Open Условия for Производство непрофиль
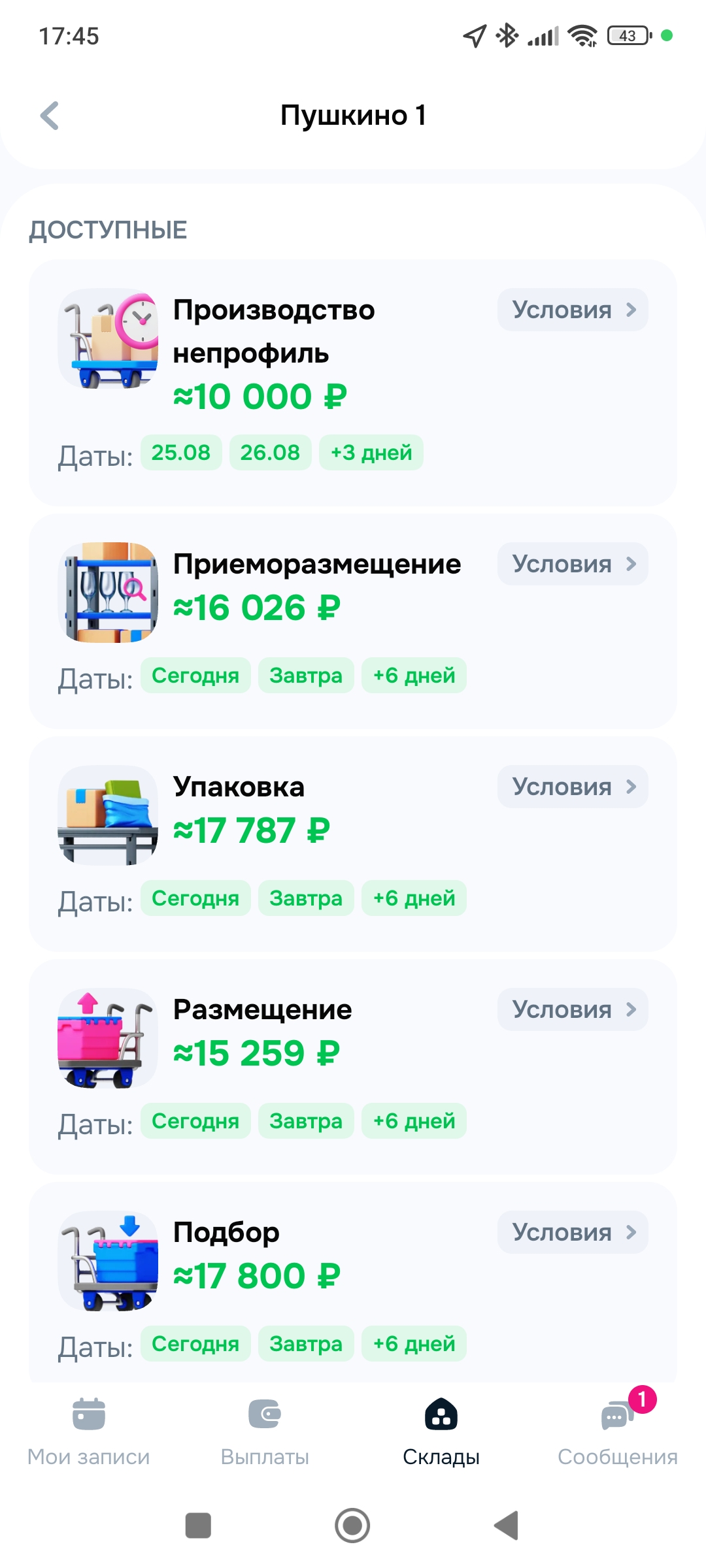The height and width of the screenshot is (1568, 706). 573,310
